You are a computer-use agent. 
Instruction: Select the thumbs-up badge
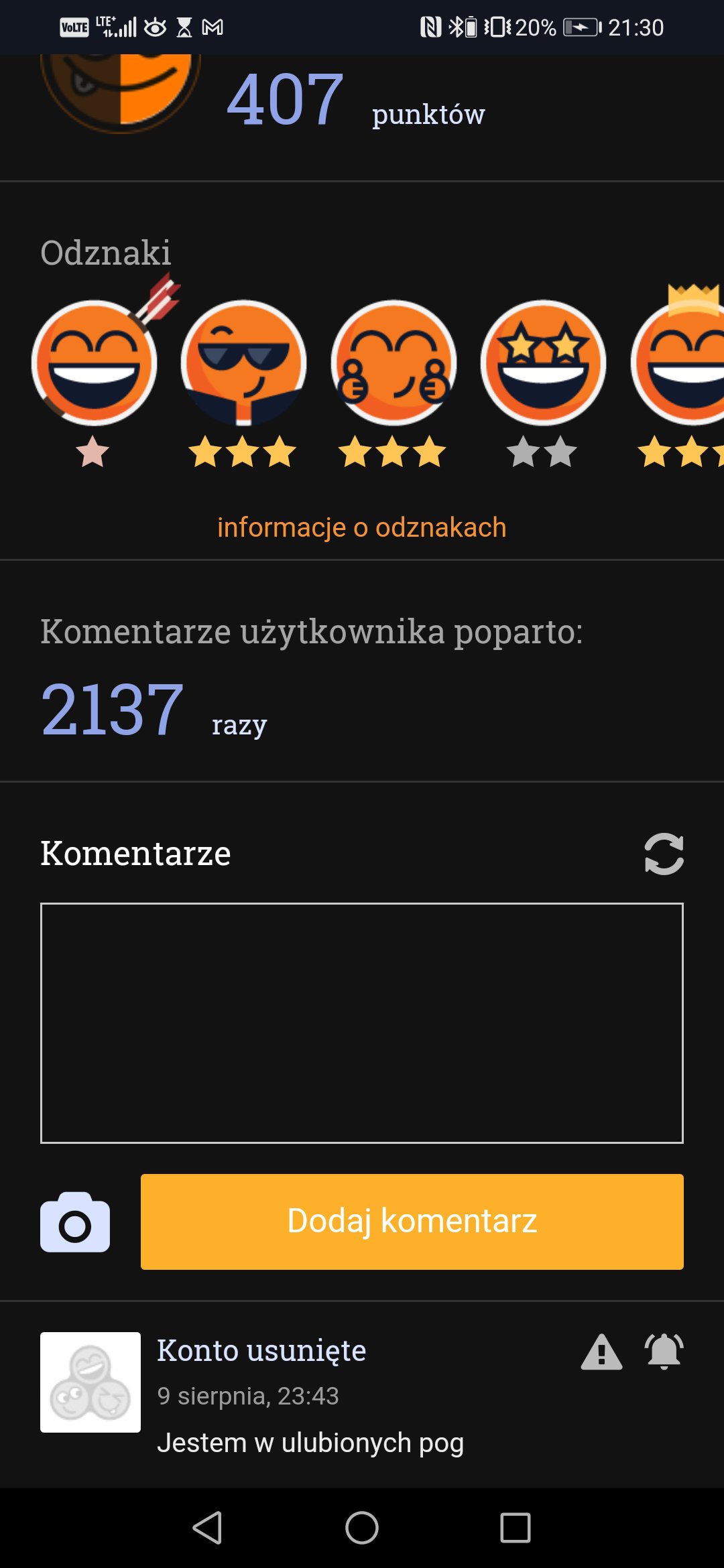(x=394, y=363)
